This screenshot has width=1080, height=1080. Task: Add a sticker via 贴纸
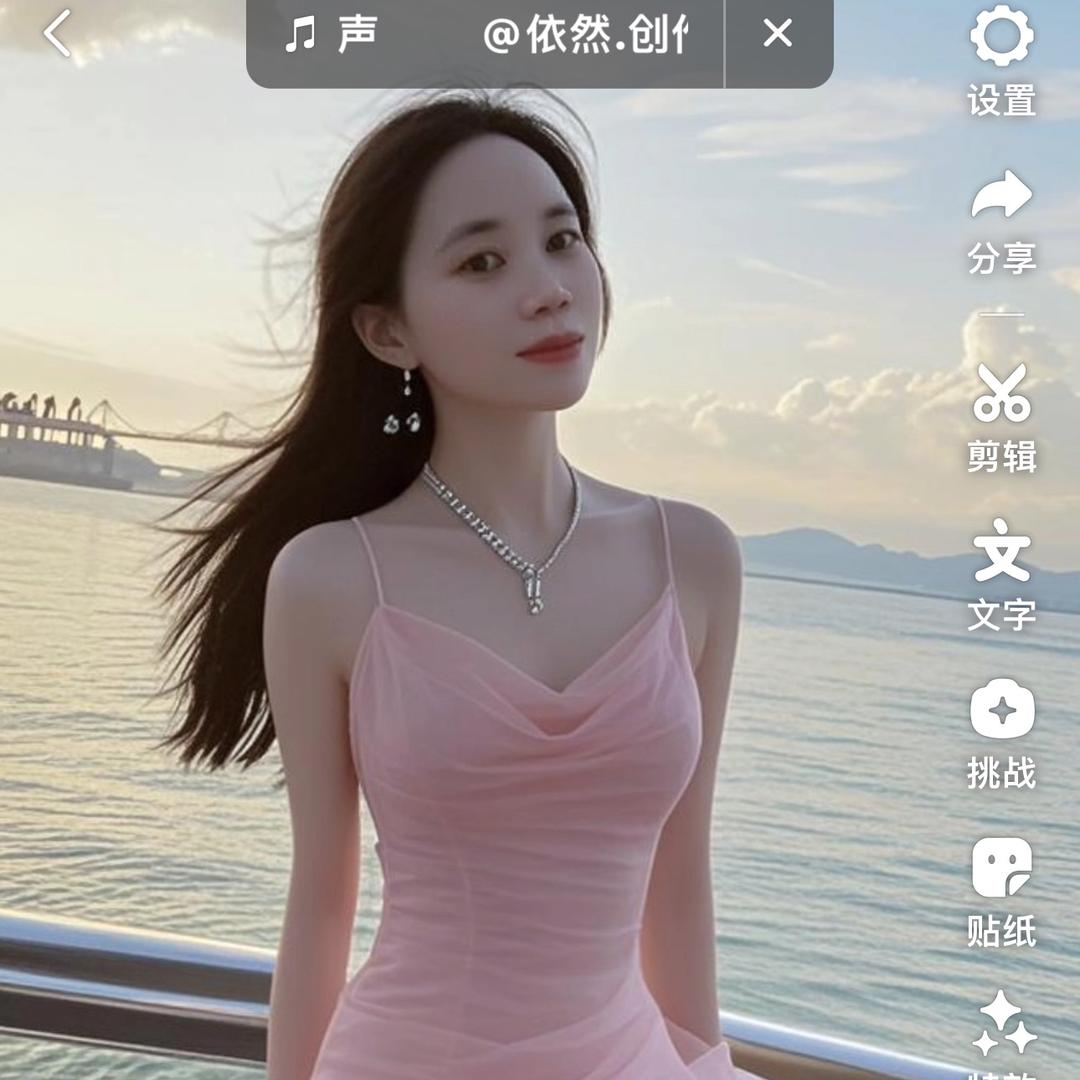[1001, 890]
